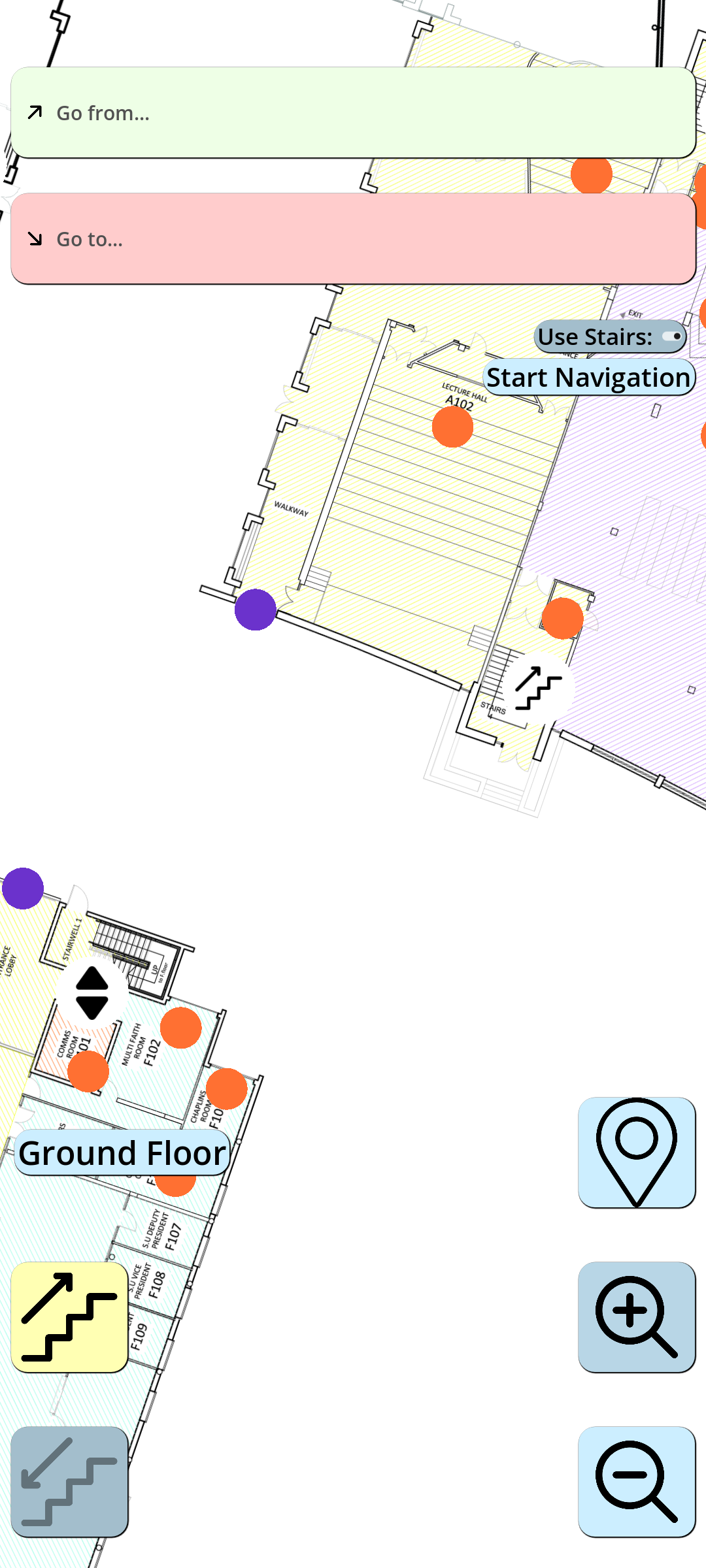Viewport: 706px width, 1568px height.
Task: Tap the purple marker near the walkway
Action: pos(256,610)
